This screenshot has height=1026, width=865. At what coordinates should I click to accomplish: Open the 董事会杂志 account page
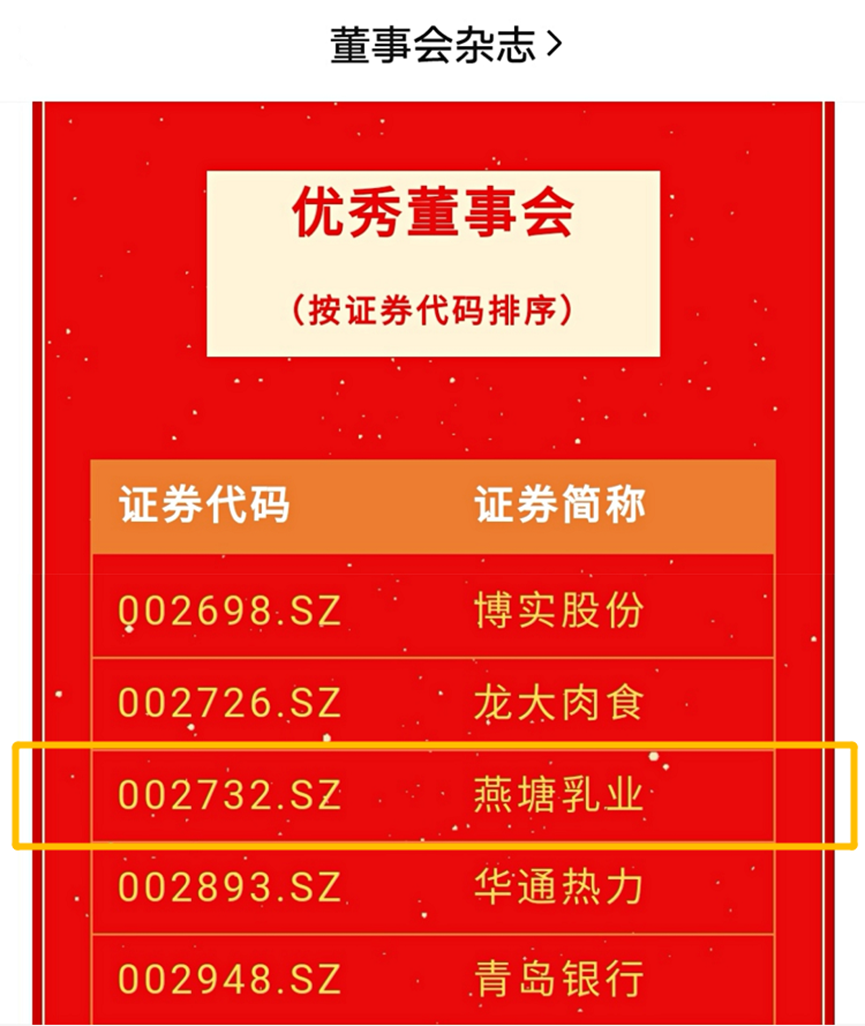coord(446,46)
